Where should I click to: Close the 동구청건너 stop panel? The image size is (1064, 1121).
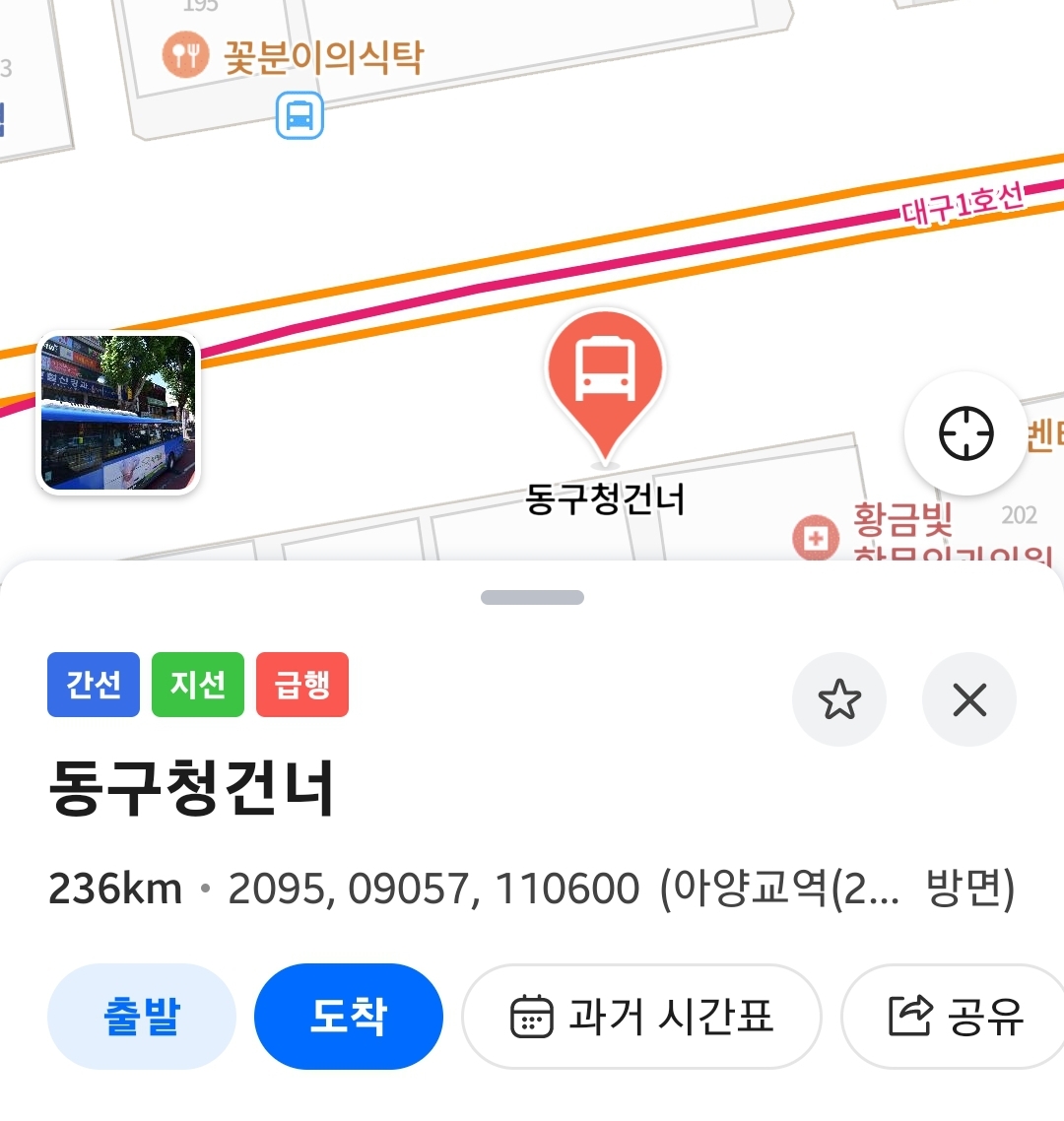[969, 700]
